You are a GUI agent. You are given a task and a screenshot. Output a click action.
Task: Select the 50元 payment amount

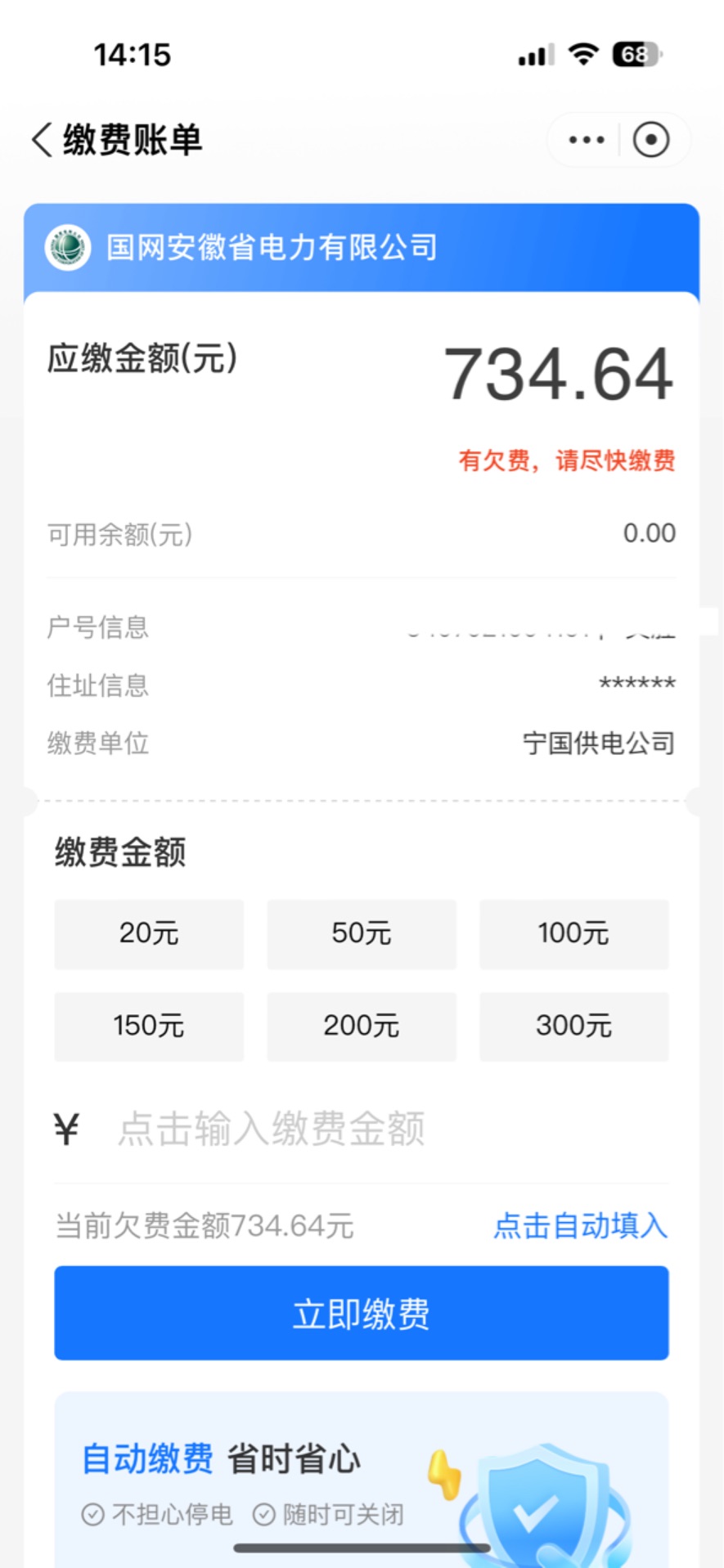[362, 934]
